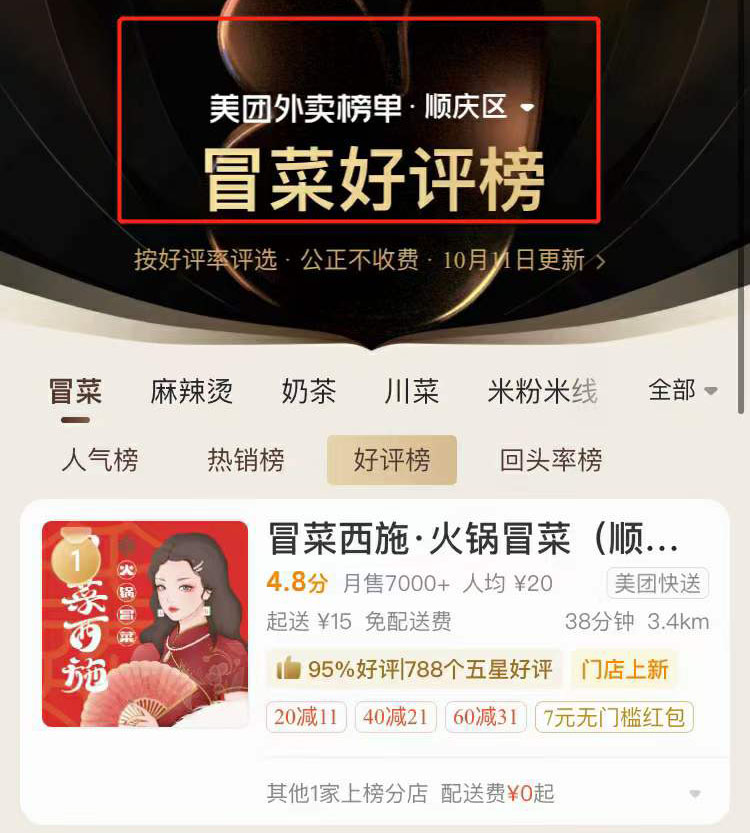The image size is (750, 833).
Task: Switch to the 冒菜 category tab
Action: click(75, 391)
